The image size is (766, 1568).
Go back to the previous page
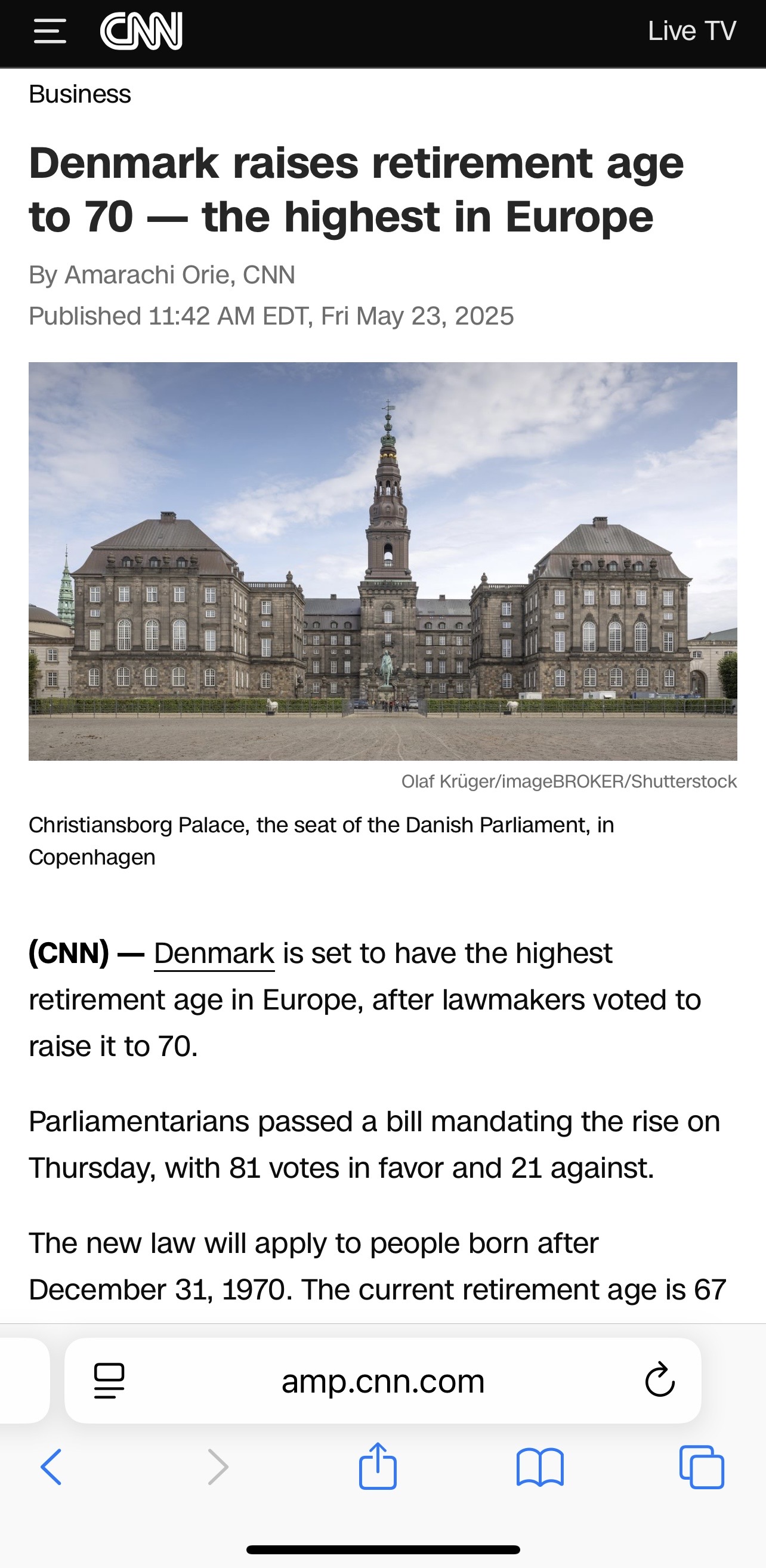(51, 1467)
